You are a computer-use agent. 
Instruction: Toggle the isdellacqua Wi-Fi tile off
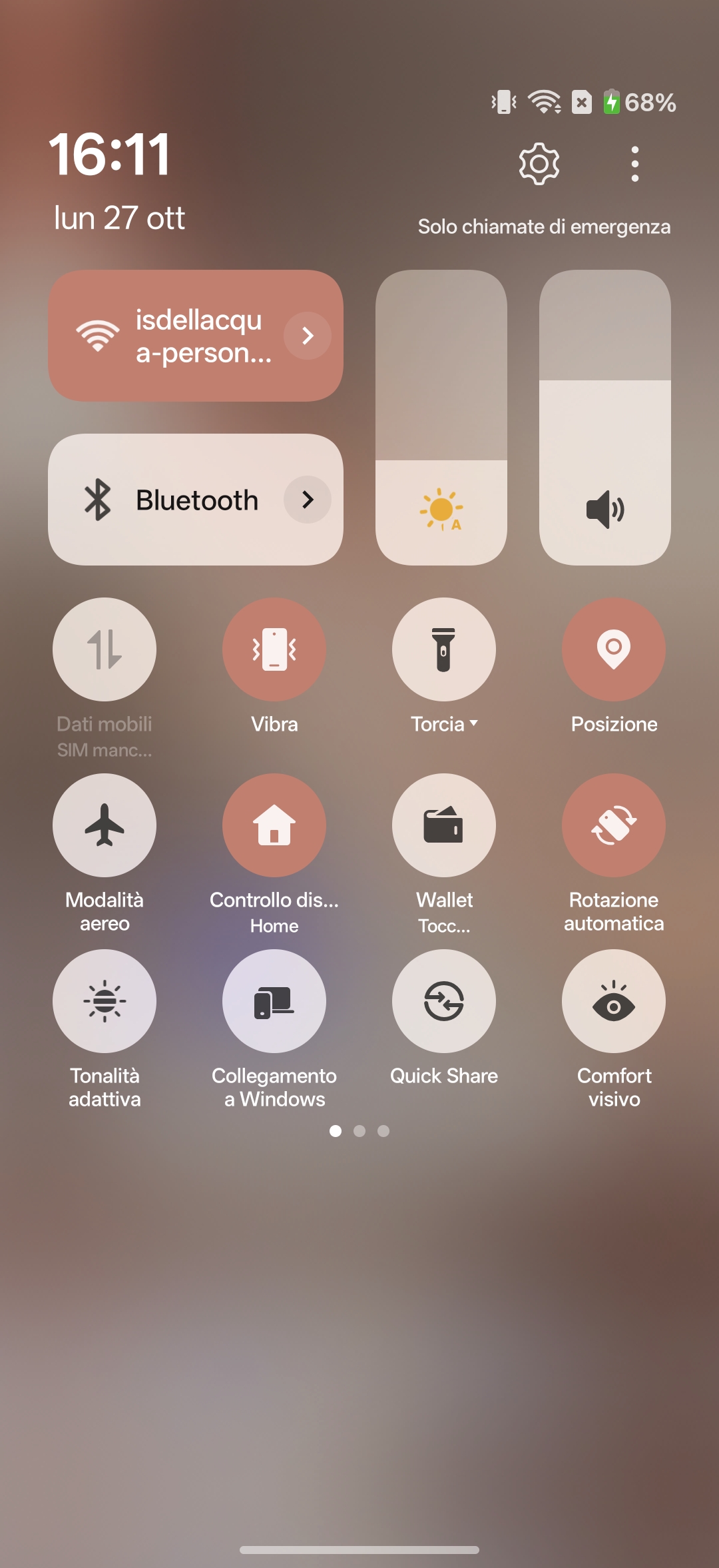pyautogui.click(x=166, y=336)
